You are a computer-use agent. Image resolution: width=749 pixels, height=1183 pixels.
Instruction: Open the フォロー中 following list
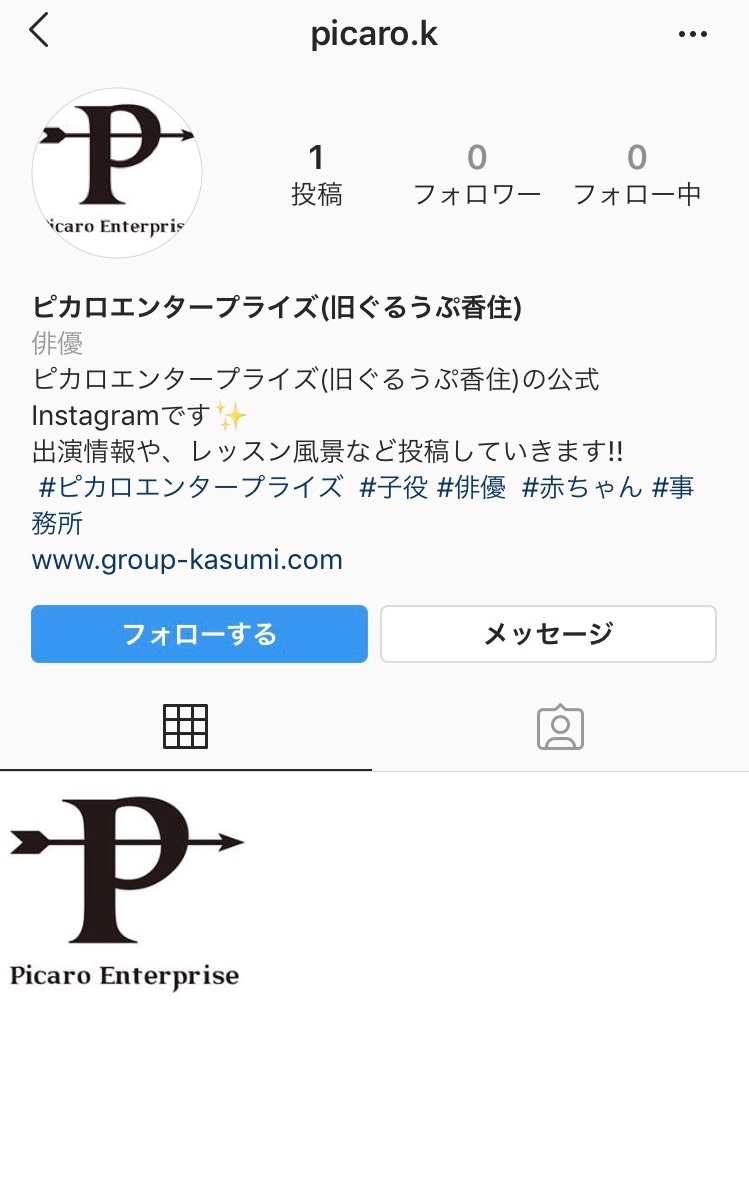coord(637,175)
